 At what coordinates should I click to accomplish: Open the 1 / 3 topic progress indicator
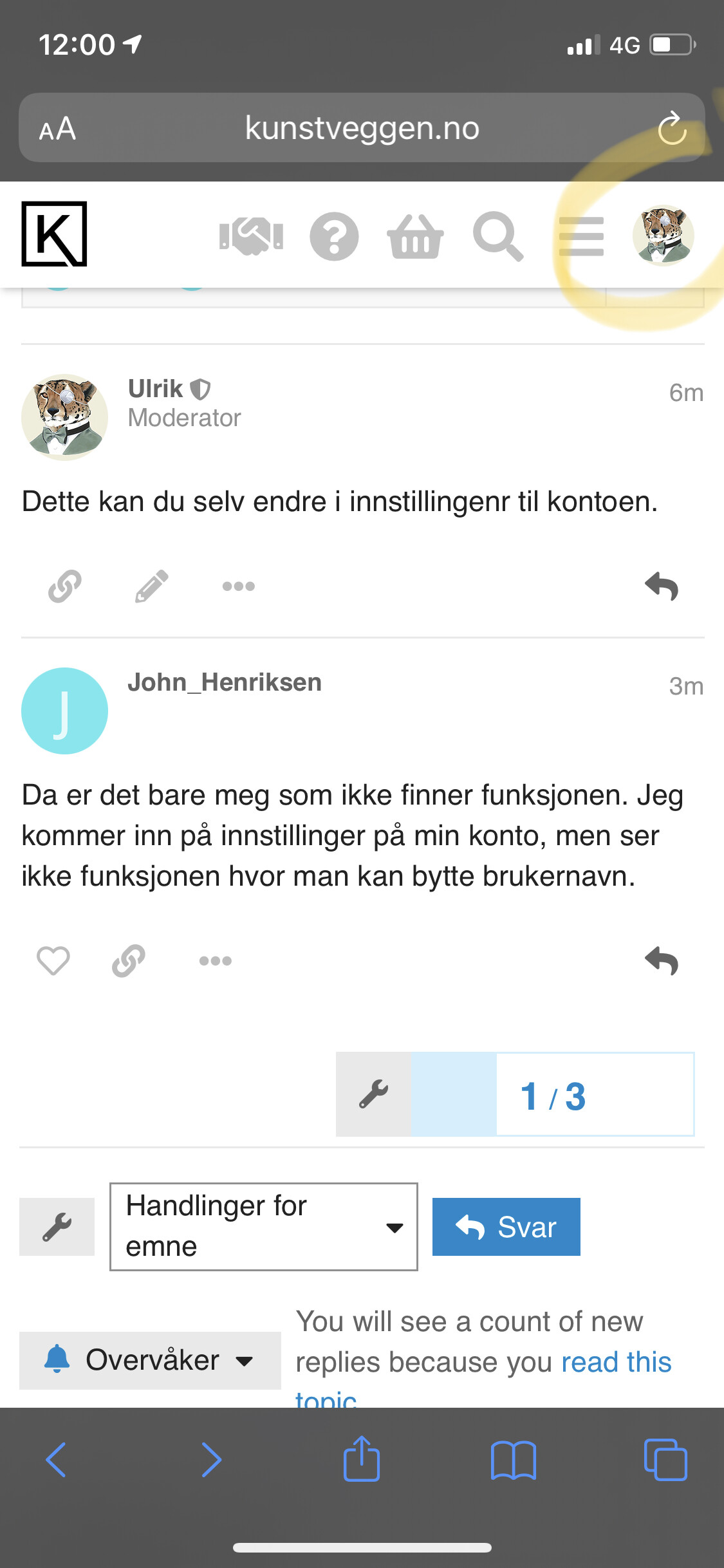(552, 1095)
